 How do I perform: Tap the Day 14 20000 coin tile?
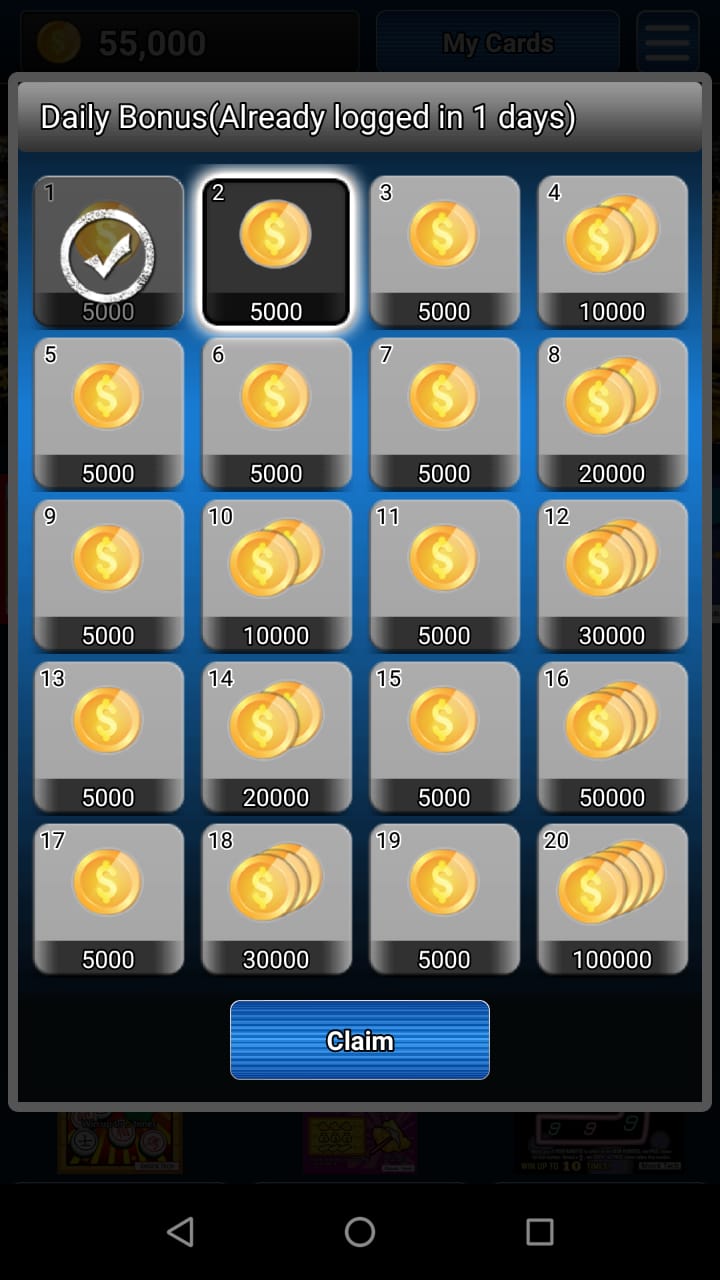pyautogui.click(x=276, y=736)
